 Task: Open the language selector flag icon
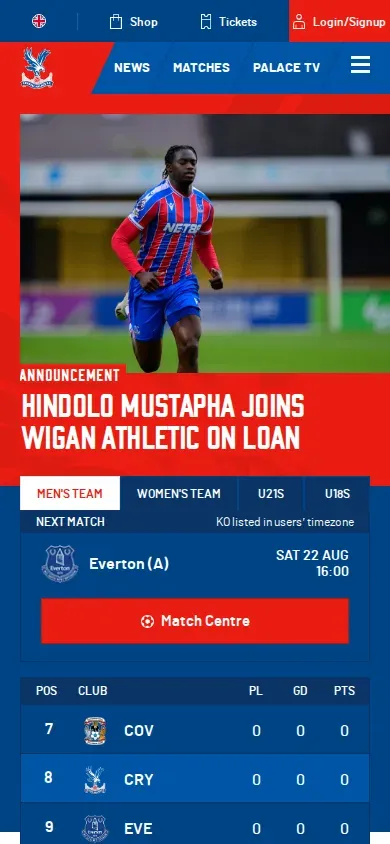39,21
